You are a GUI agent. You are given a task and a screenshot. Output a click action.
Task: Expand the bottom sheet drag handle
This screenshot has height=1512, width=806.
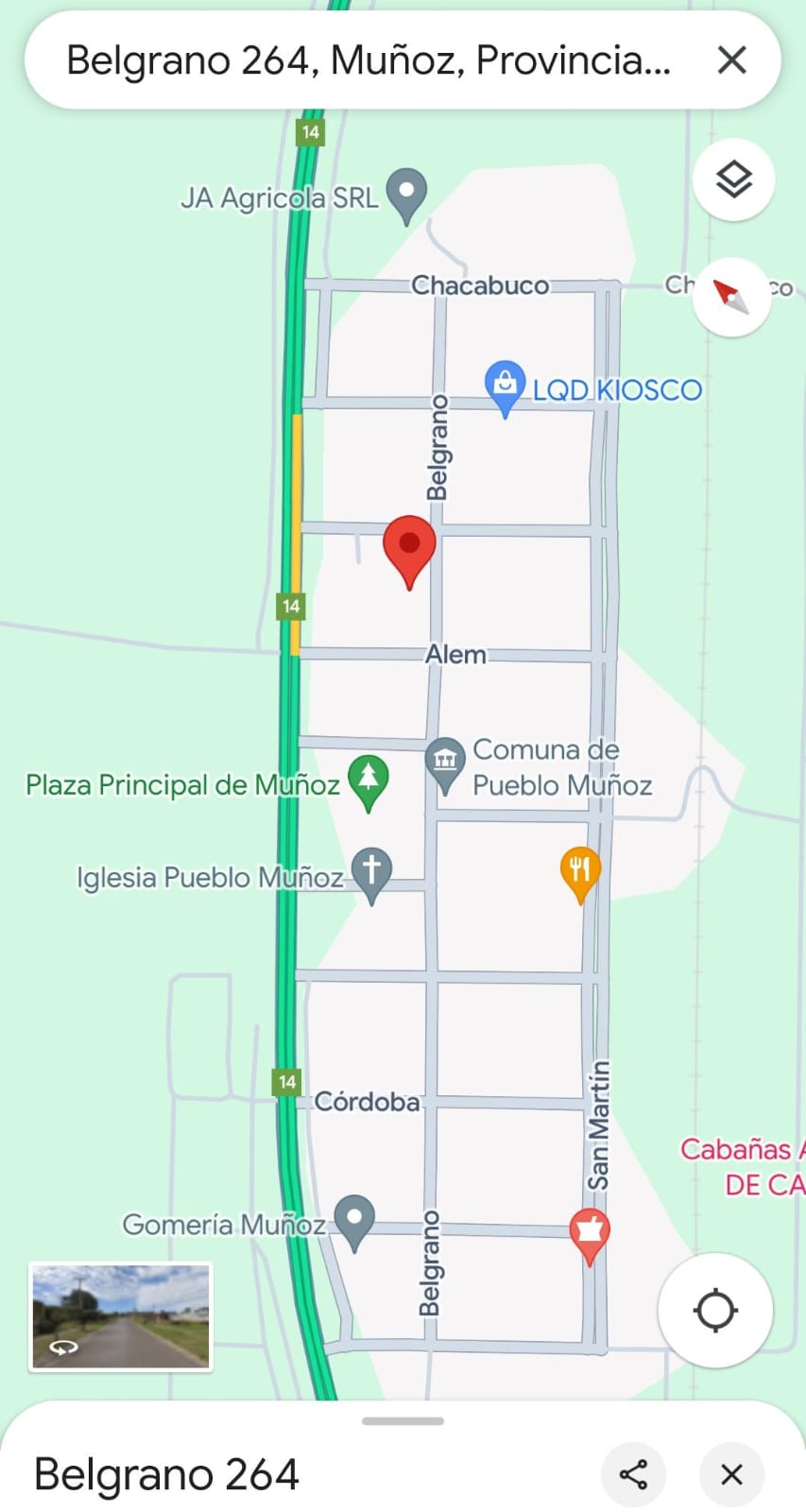[x=403, y=1420]
